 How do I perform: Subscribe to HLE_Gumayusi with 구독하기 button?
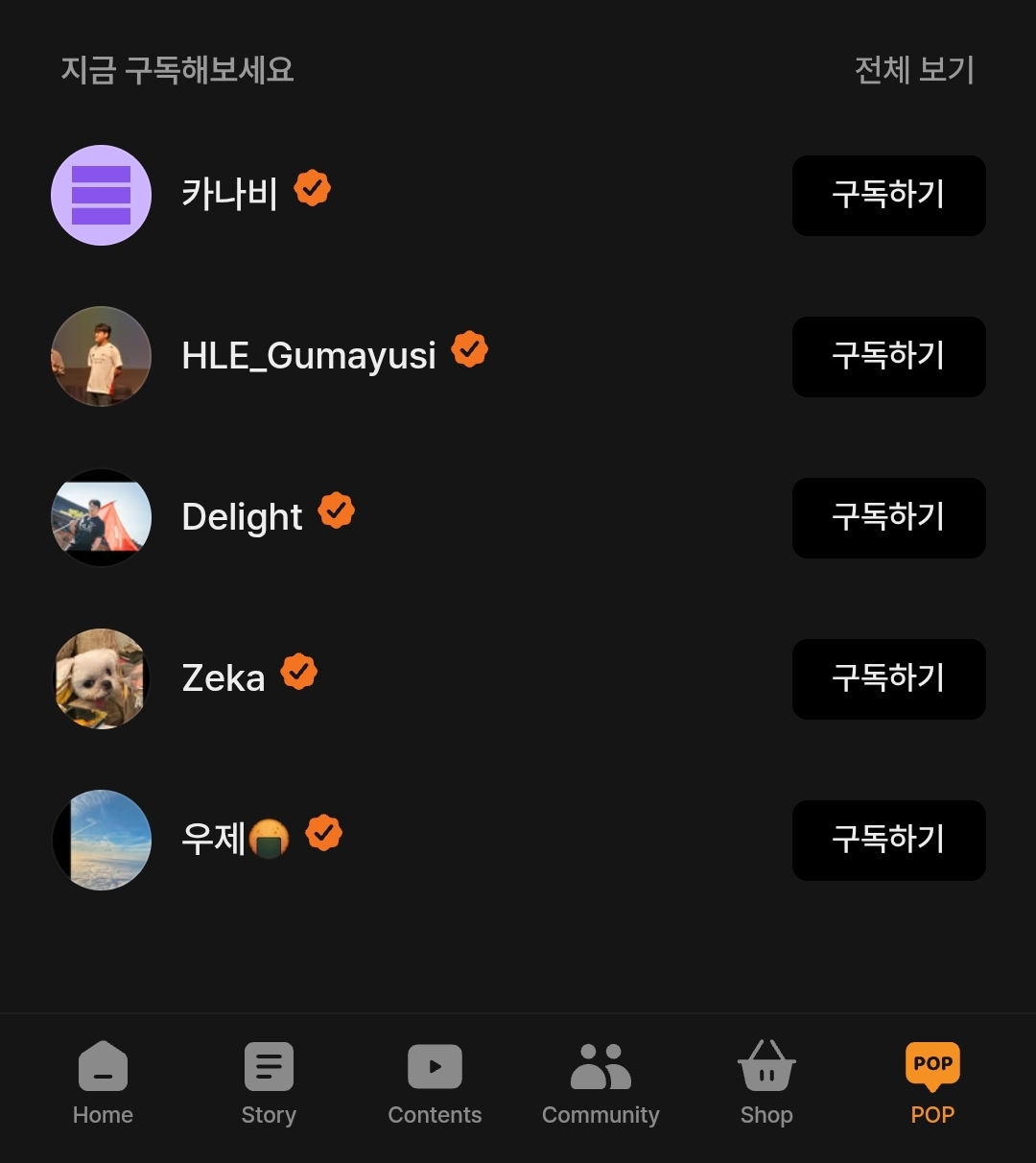[x=888, y=357]
